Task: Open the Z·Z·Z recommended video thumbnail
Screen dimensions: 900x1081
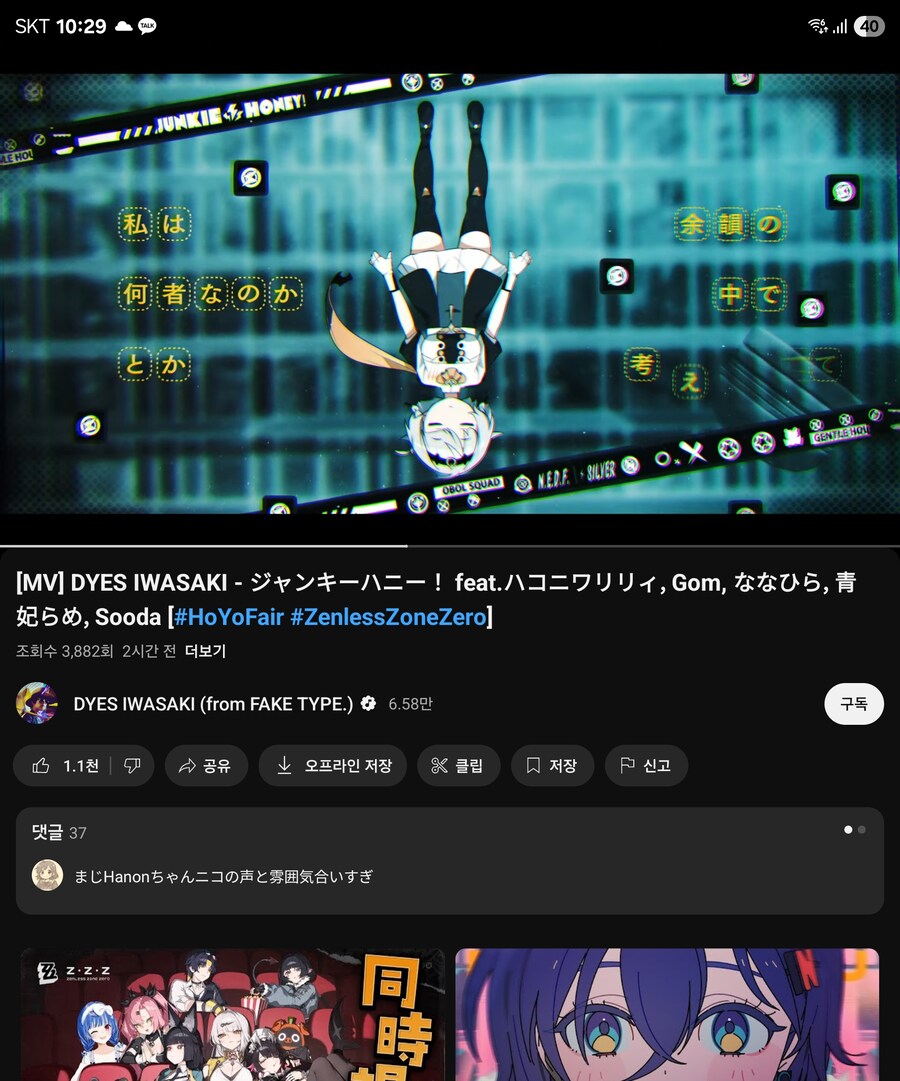Action: tap(233, 1013)
